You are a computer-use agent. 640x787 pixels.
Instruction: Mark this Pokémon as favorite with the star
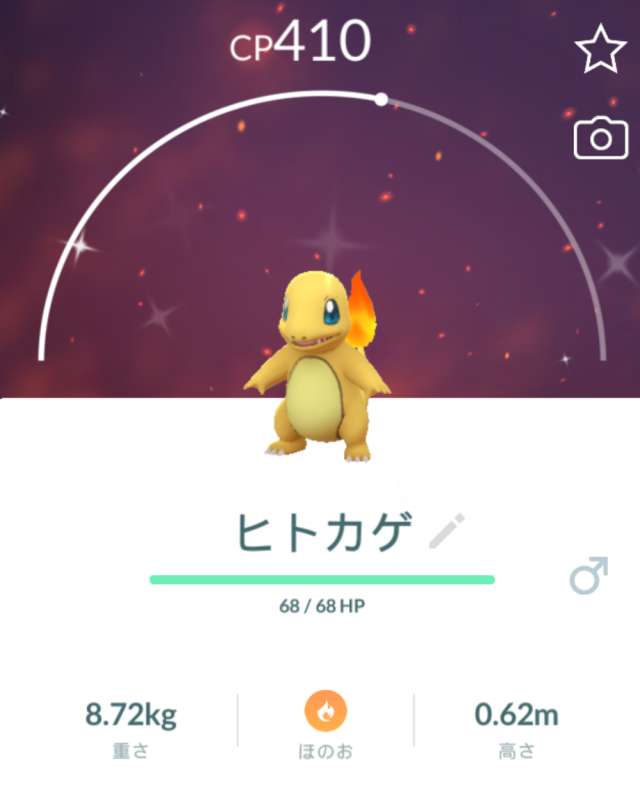600,51
